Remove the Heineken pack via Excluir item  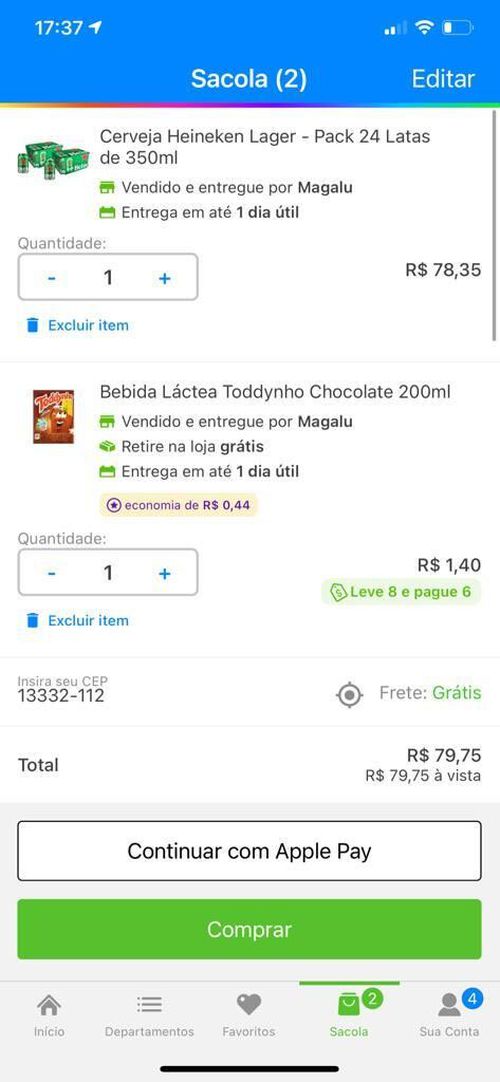77,325
